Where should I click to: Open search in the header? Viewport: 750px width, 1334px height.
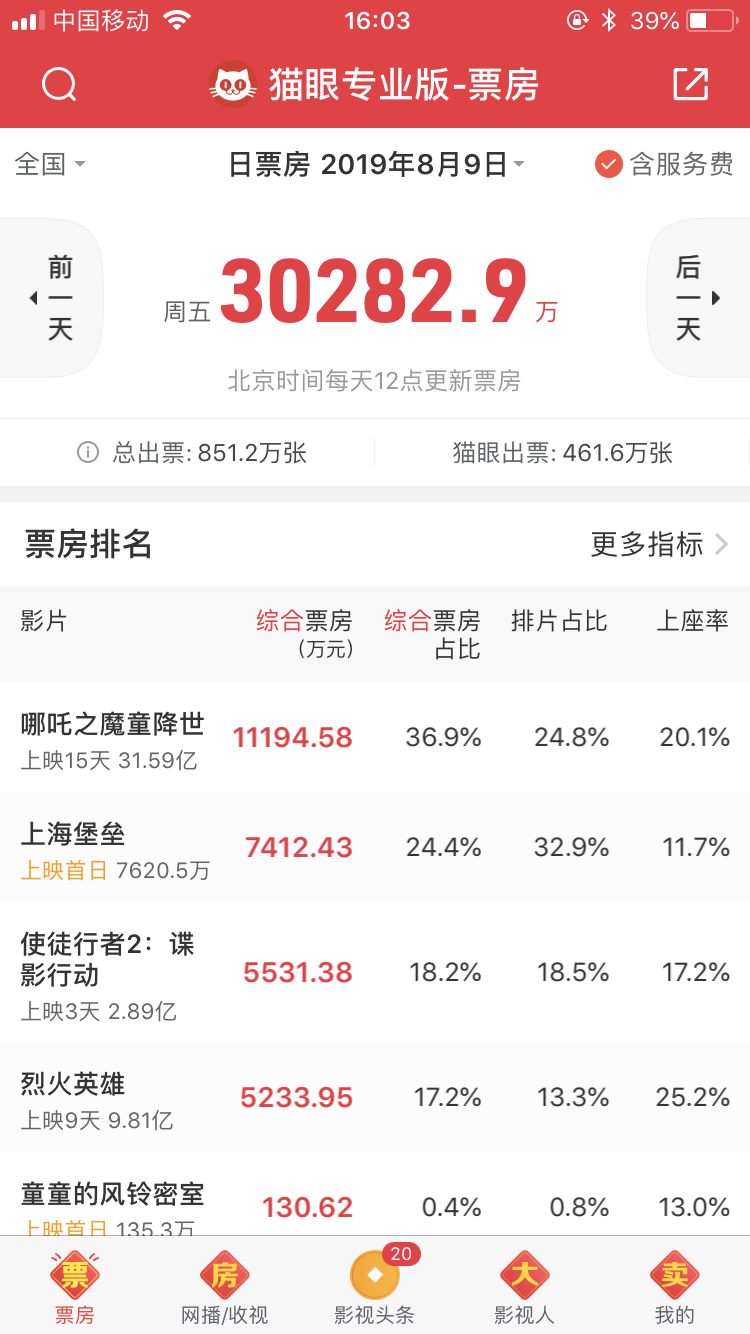point(59,85)
